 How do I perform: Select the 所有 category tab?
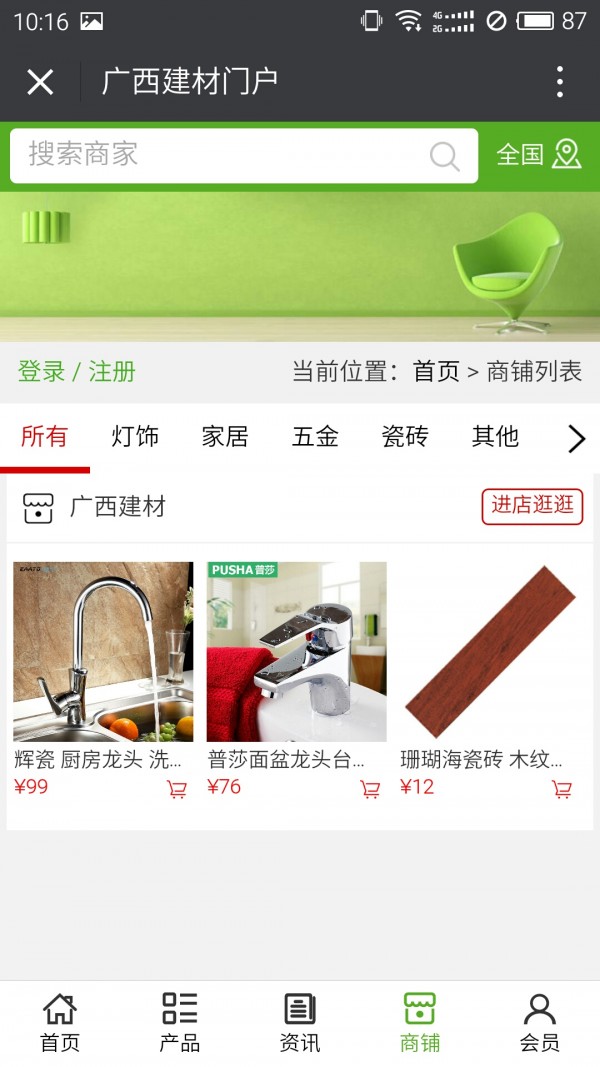tap(45, 437)
